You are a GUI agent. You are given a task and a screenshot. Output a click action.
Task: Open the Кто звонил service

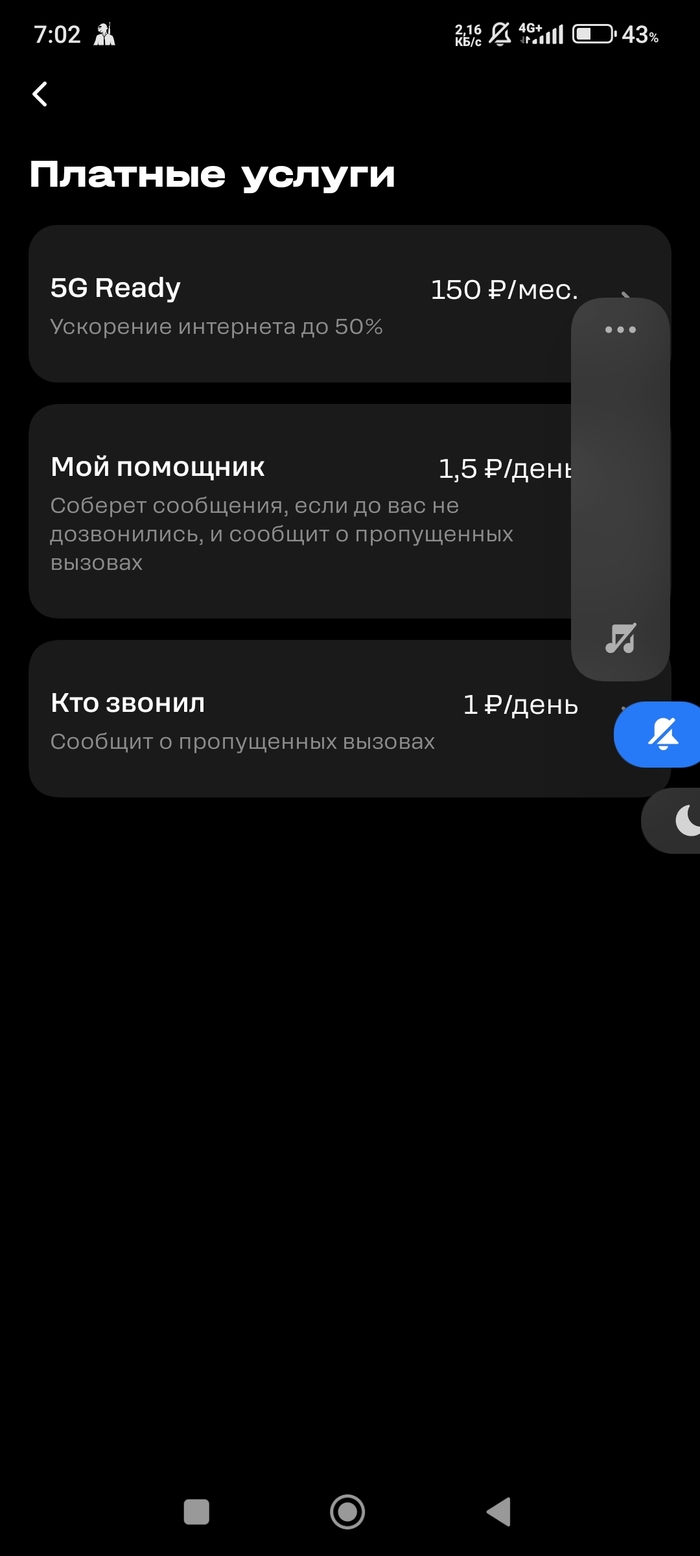[300, 719]
